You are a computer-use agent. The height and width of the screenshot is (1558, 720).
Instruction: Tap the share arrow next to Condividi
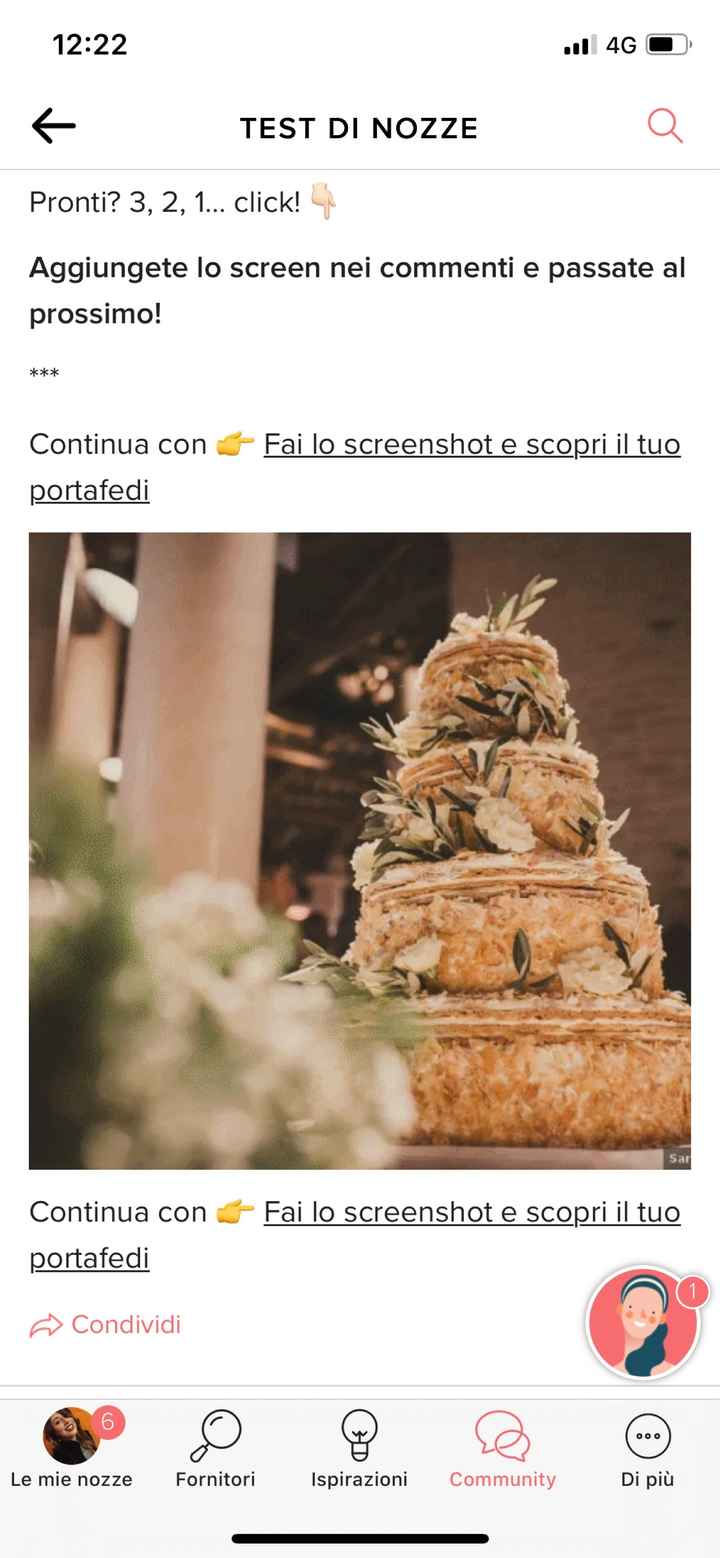44,1324
